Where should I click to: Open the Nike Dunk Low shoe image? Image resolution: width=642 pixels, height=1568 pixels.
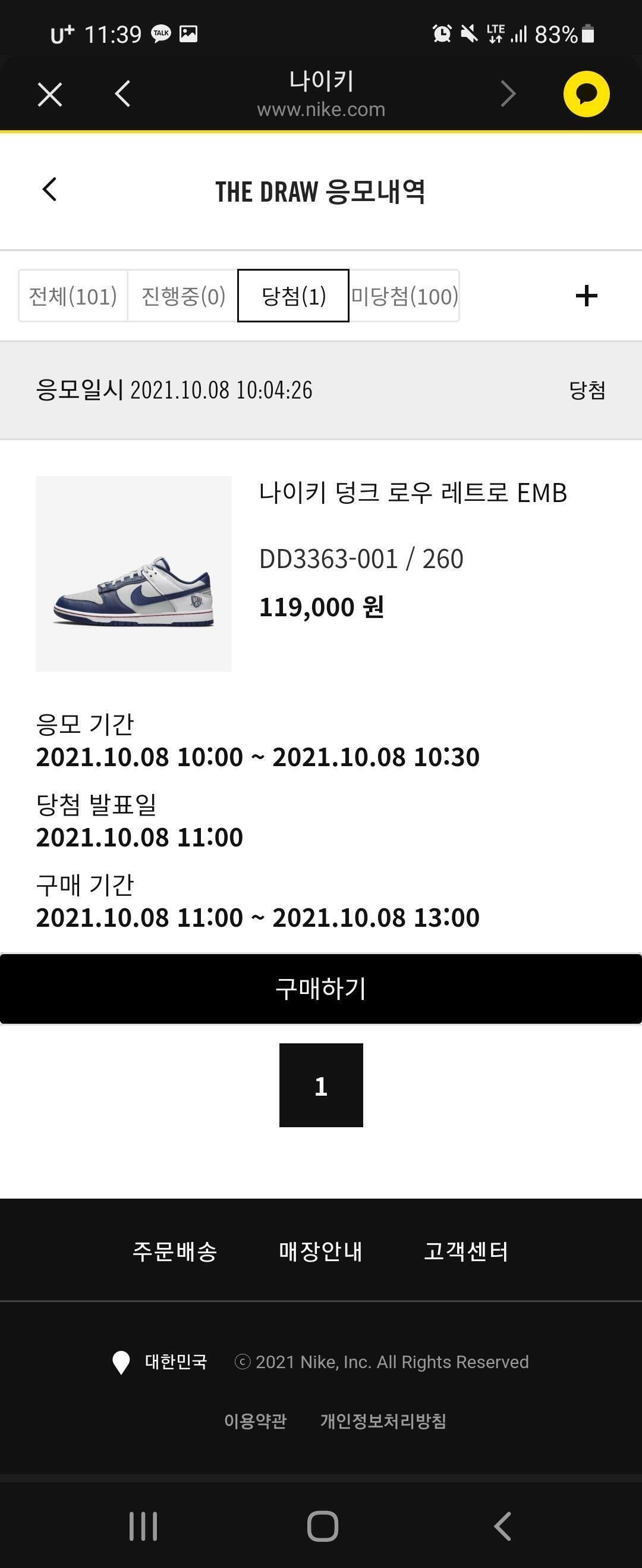tap(133, 573)
